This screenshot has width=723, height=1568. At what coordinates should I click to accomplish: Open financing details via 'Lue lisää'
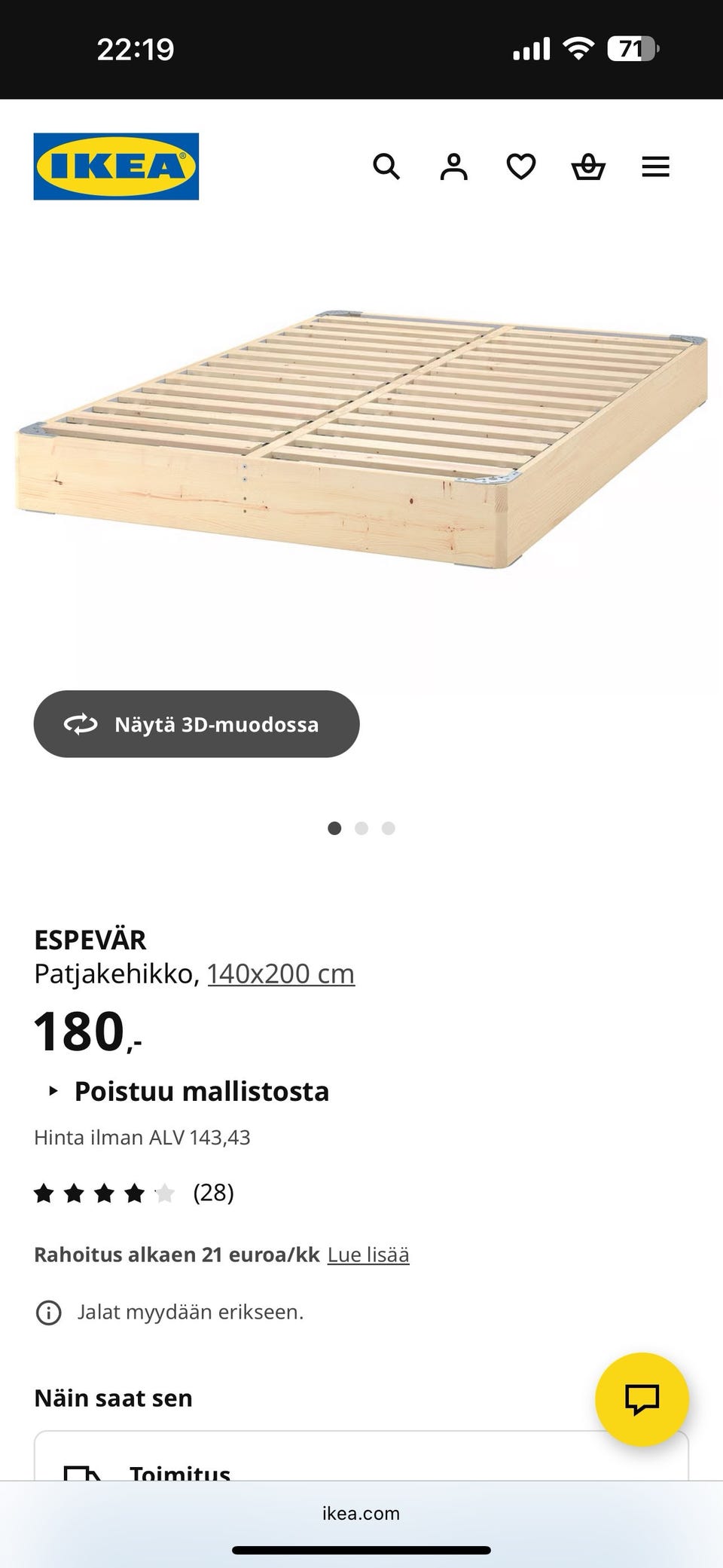(x=368, y=1254)
